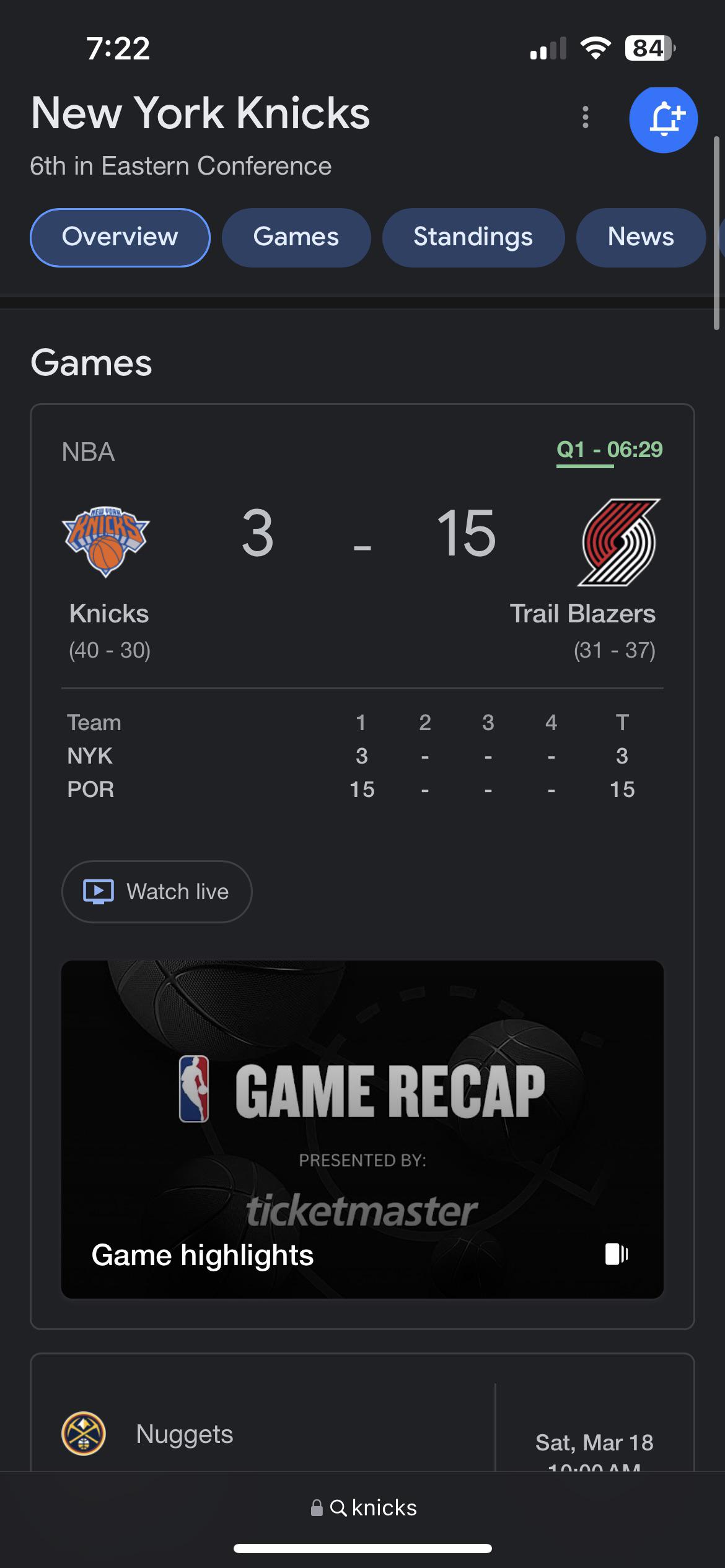Viewport: 725px width, 1568px height.
Task: Open the Standings tab
Action: [x=473, y=238]
